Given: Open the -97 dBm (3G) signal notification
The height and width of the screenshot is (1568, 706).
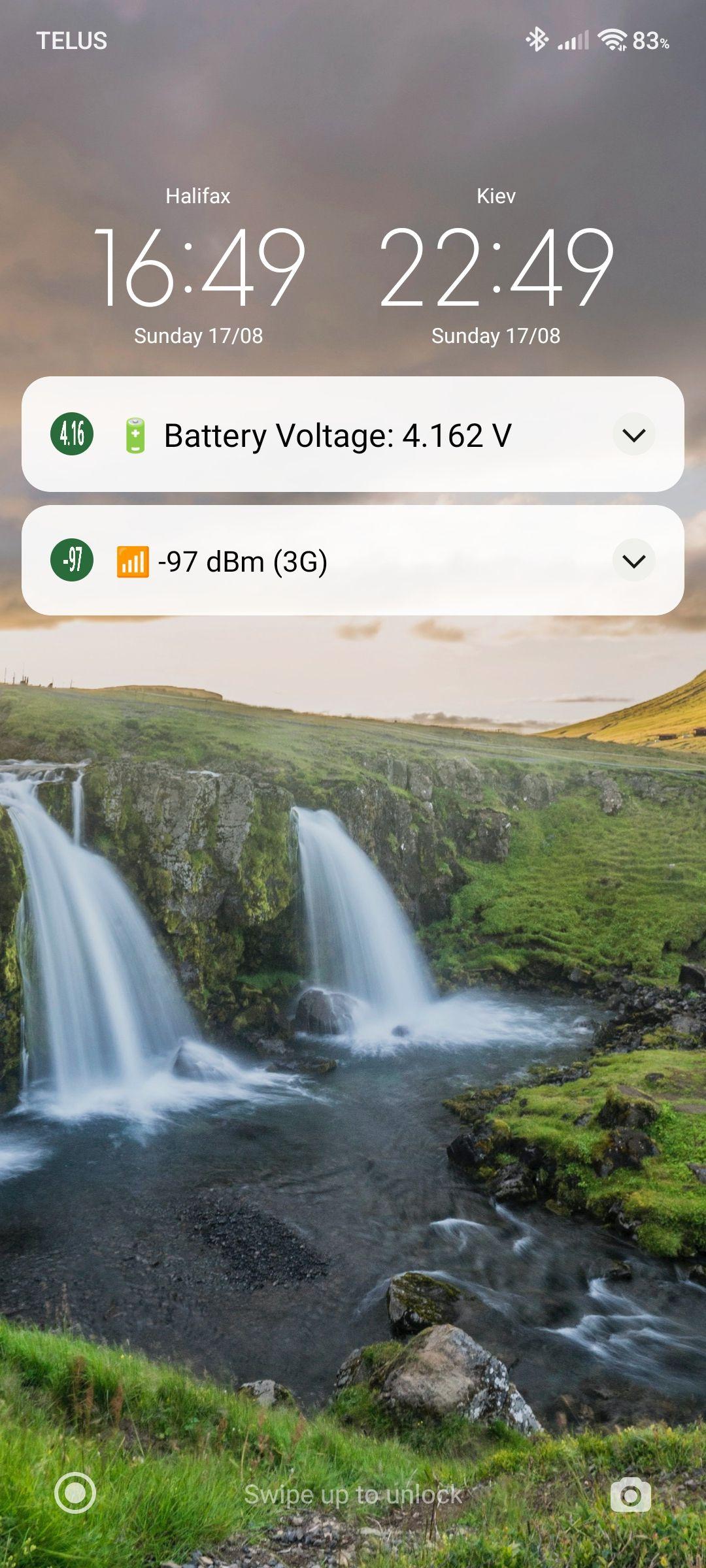Looking at the screenshot, I should 243,561.
